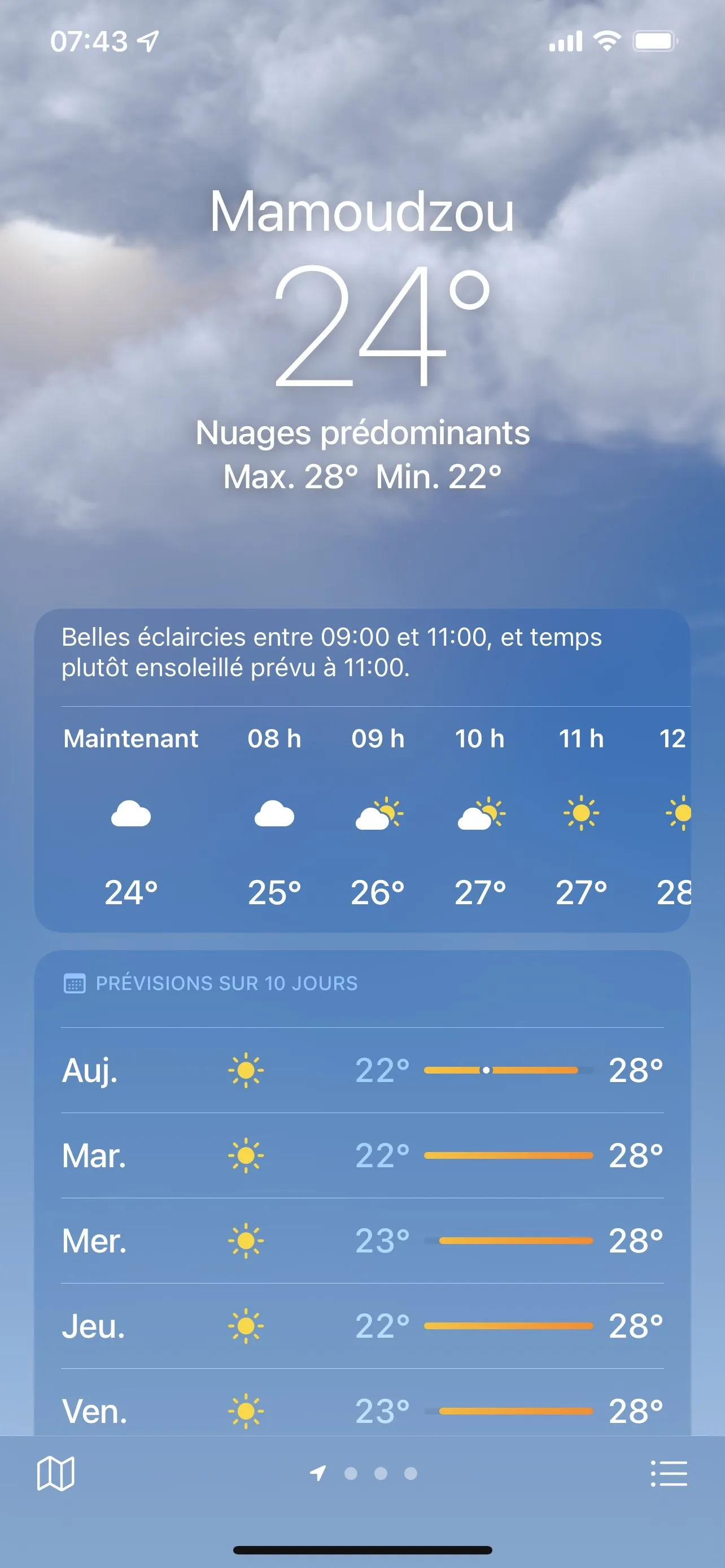View Mar. daily forecast details
The width and height of the screenshot is (725, 1568).
(x=362, y=1155)
